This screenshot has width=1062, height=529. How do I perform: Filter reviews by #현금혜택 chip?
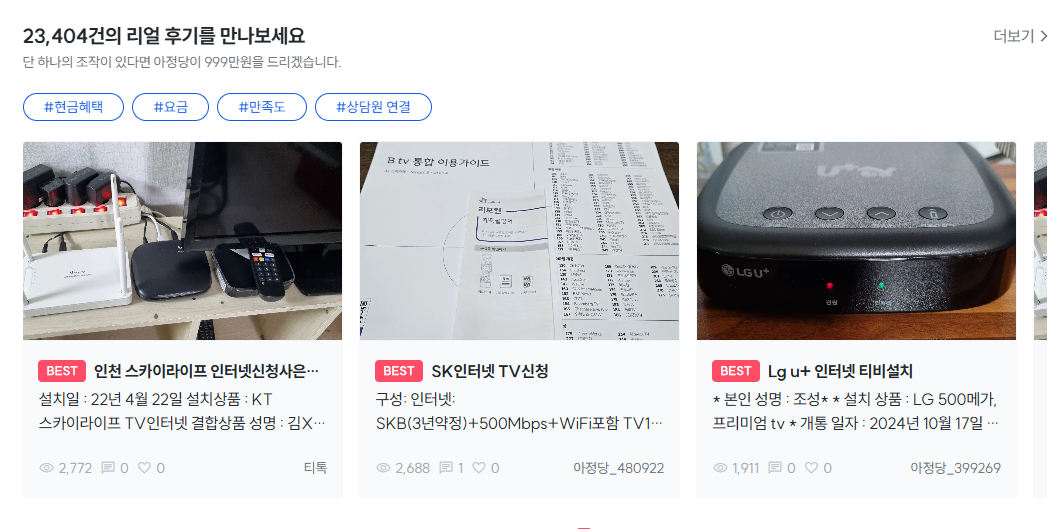click(x=73, y=107)
